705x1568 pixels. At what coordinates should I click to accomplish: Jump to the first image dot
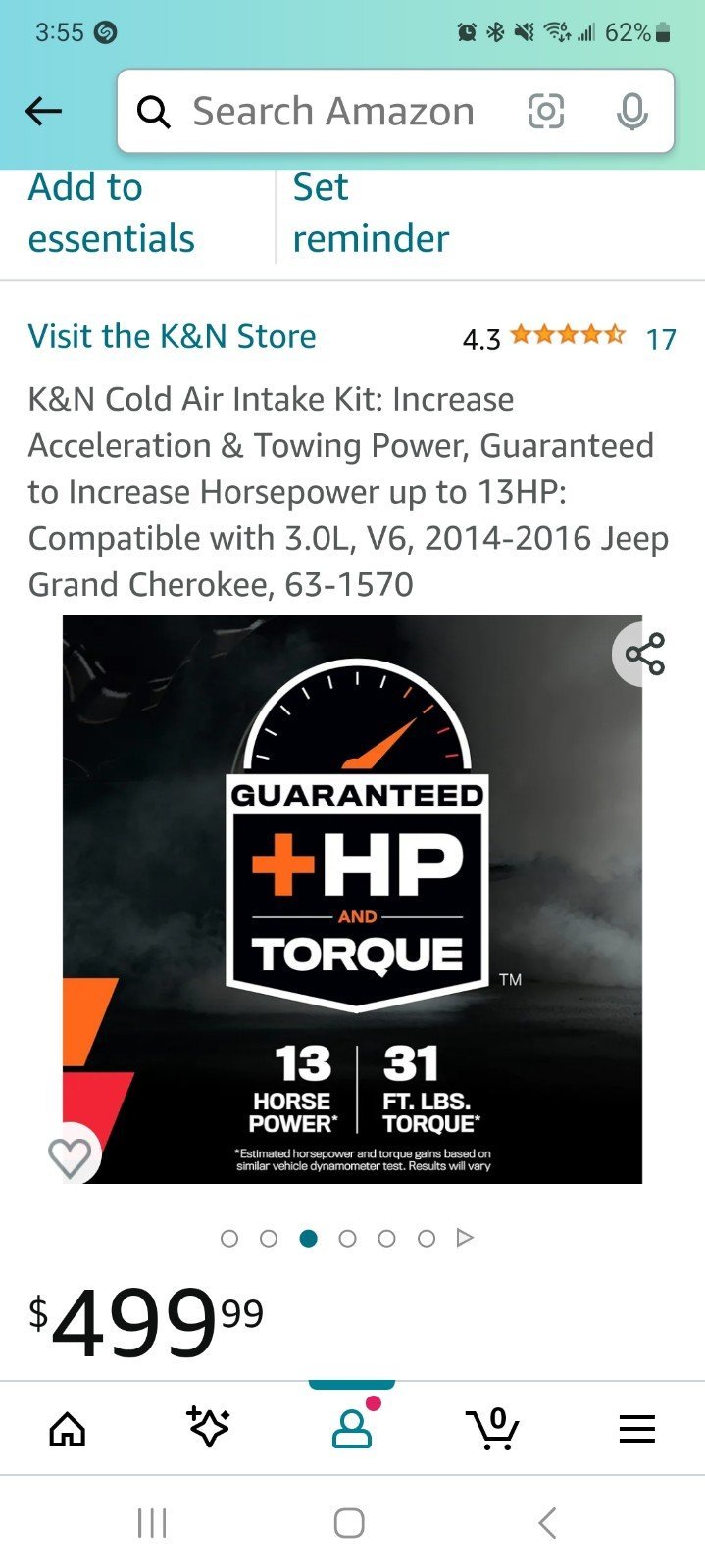coord(229,1238)
